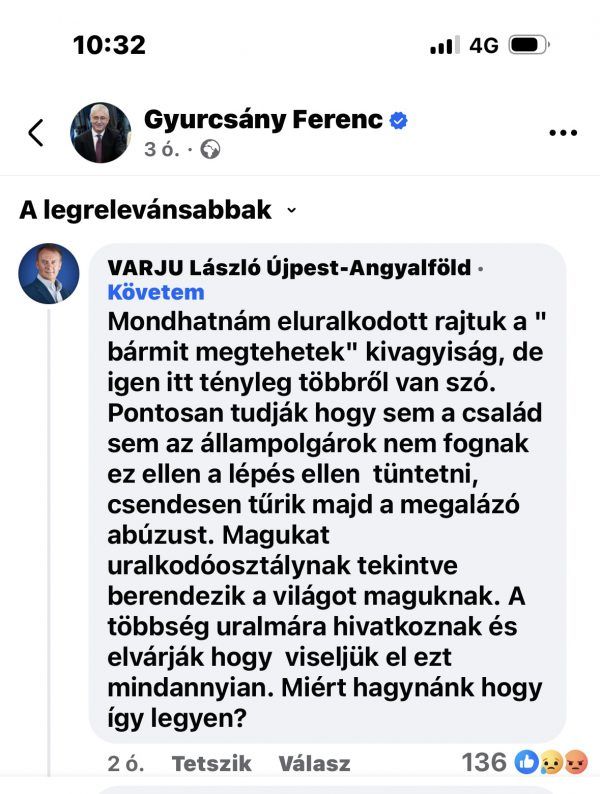Open the three-dot overflow menu
Viewport: 600px width, 794px height.
tap(563, 132)
